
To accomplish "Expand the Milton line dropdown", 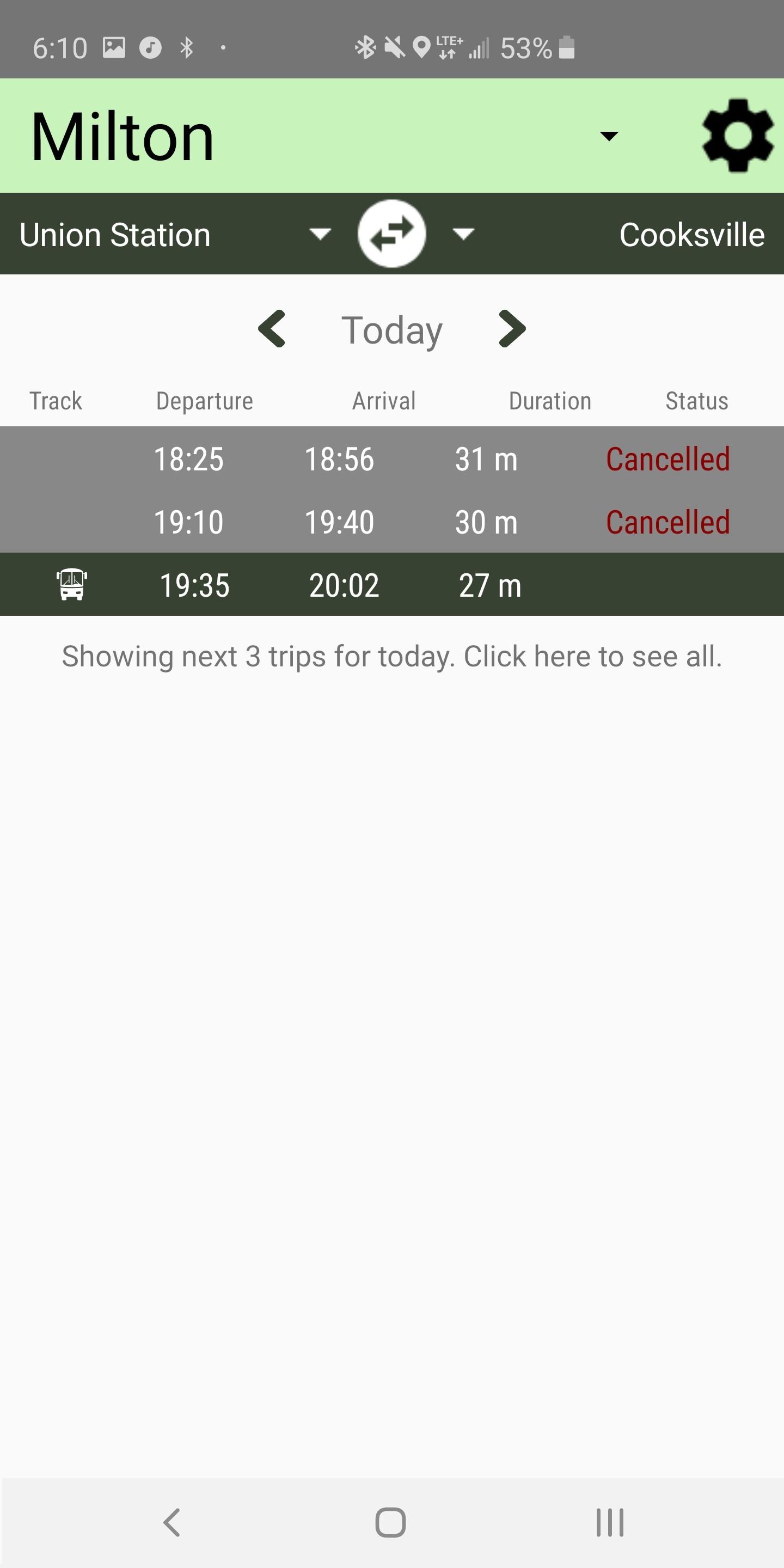I will point(608,135).
